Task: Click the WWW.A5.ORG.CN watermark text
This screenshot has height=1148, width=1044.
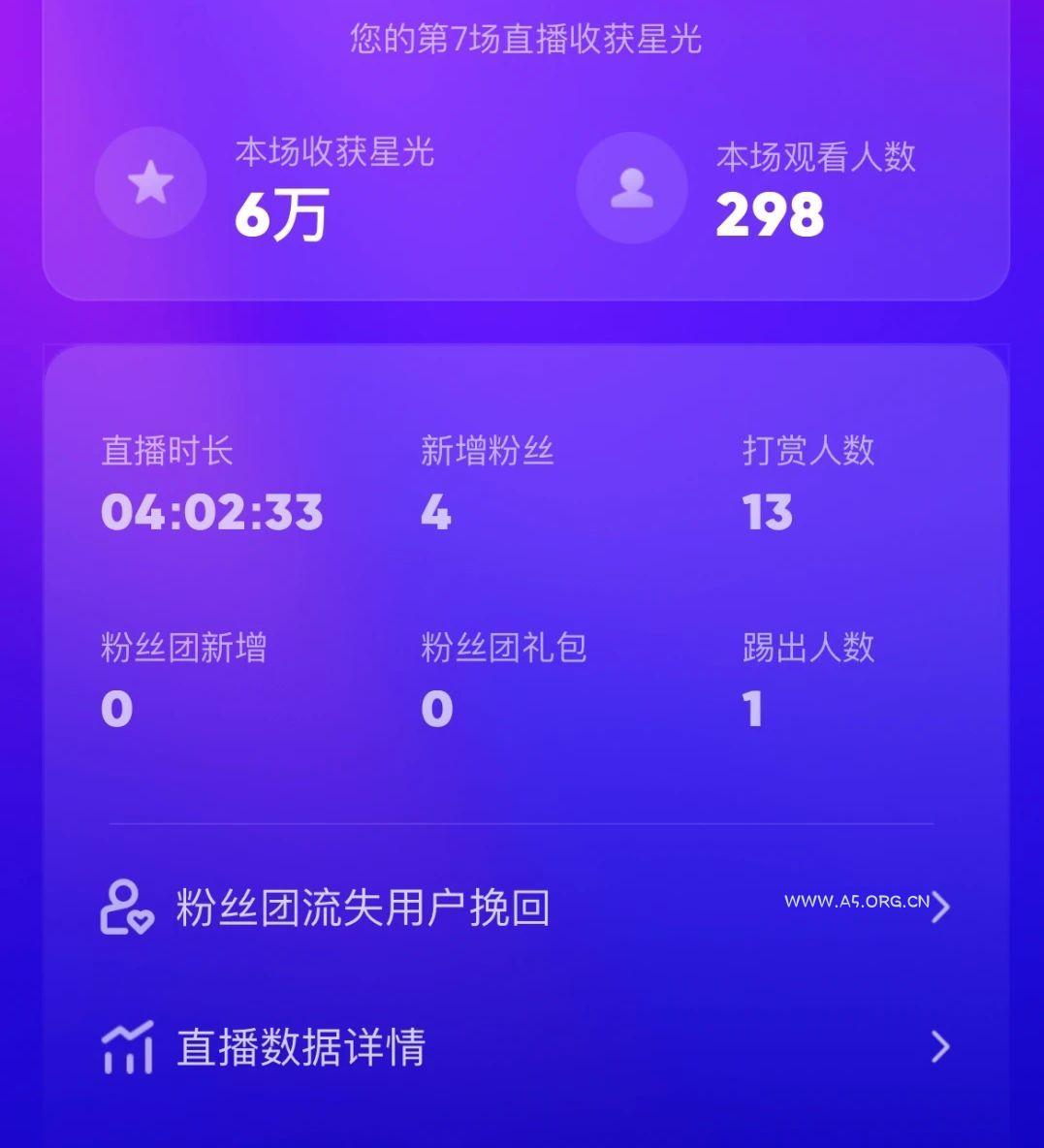Action: coord(858,902)
